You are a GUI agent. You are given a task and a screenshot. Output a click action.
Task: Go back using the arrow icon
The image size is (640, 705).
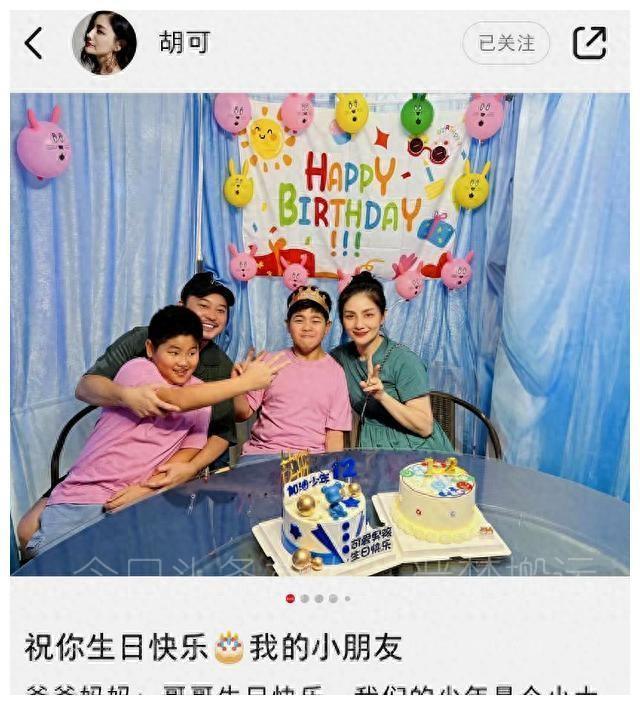coord(34,43)
